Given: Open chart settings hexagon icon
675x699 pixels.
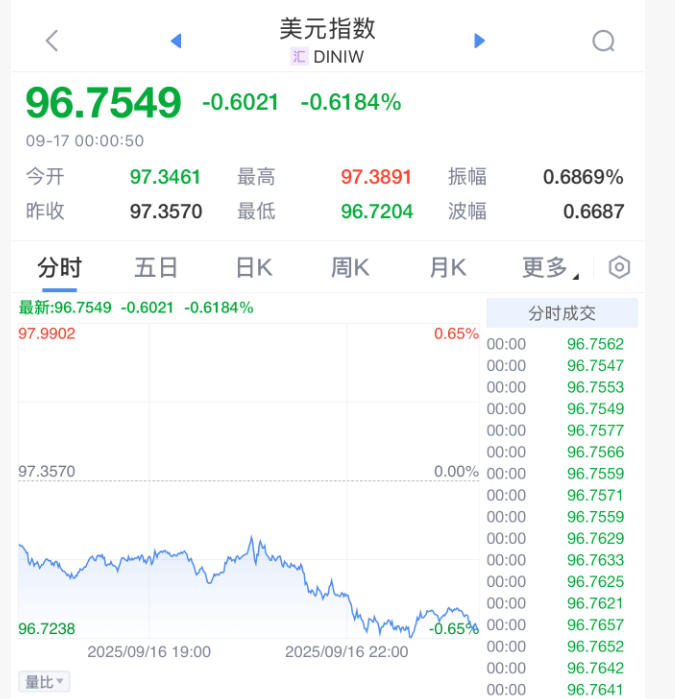Looking at the screenshot, I should point(620,268).
